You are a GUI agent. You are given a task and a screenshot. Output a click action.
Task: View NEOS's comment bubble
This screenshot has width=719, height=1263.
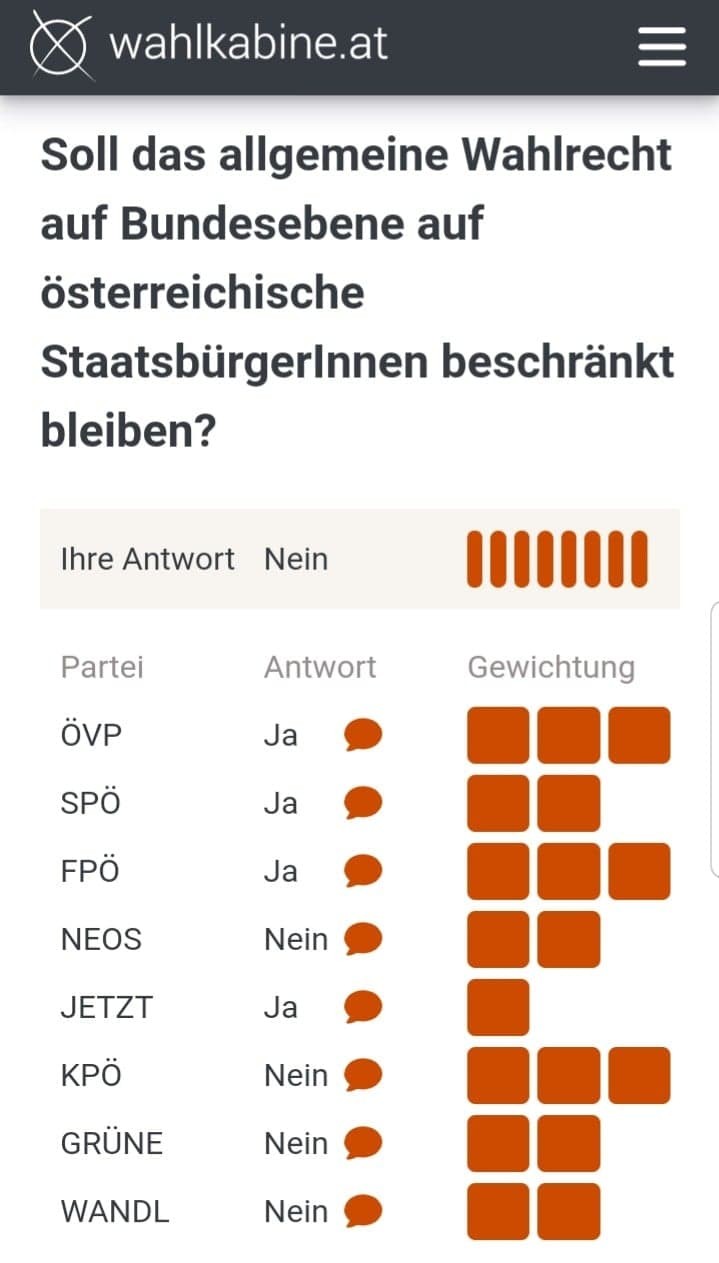[363, 939]
